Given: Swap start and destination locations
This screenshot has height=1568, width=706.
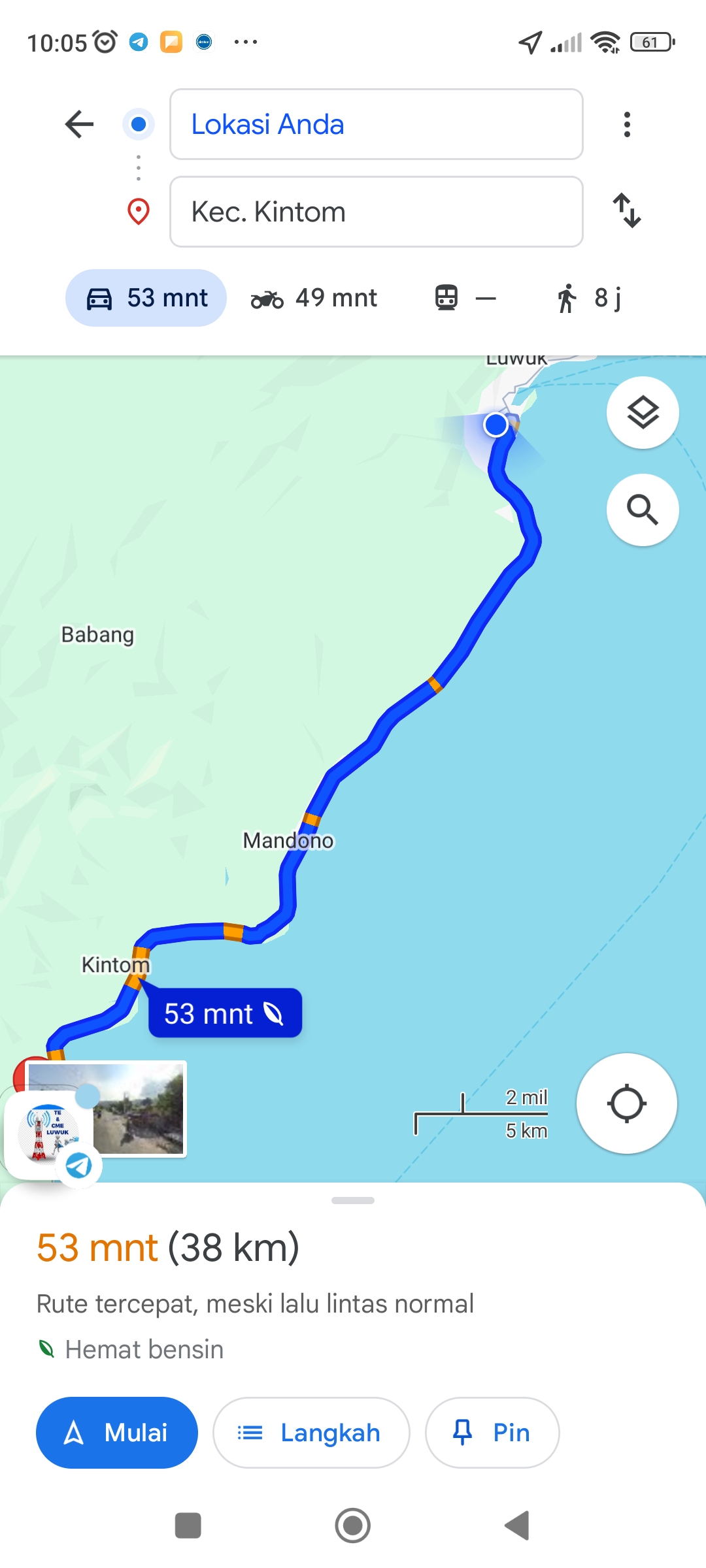Looking at the screenshot, I should click(x=627, y=210).
